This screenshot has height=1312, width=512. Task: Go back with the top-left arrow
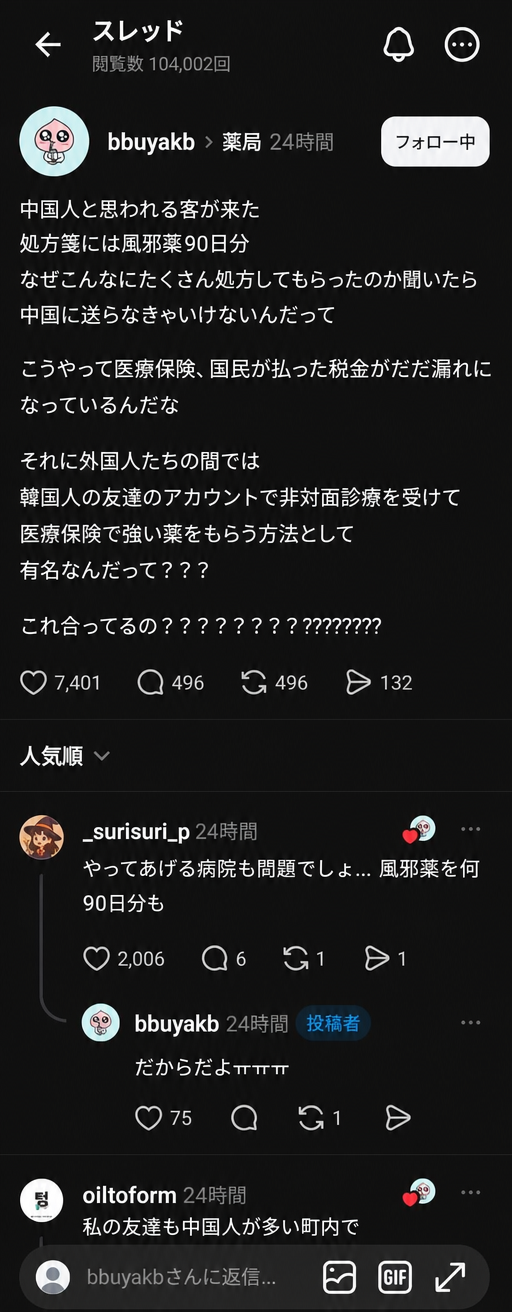(x=47, y=45)
